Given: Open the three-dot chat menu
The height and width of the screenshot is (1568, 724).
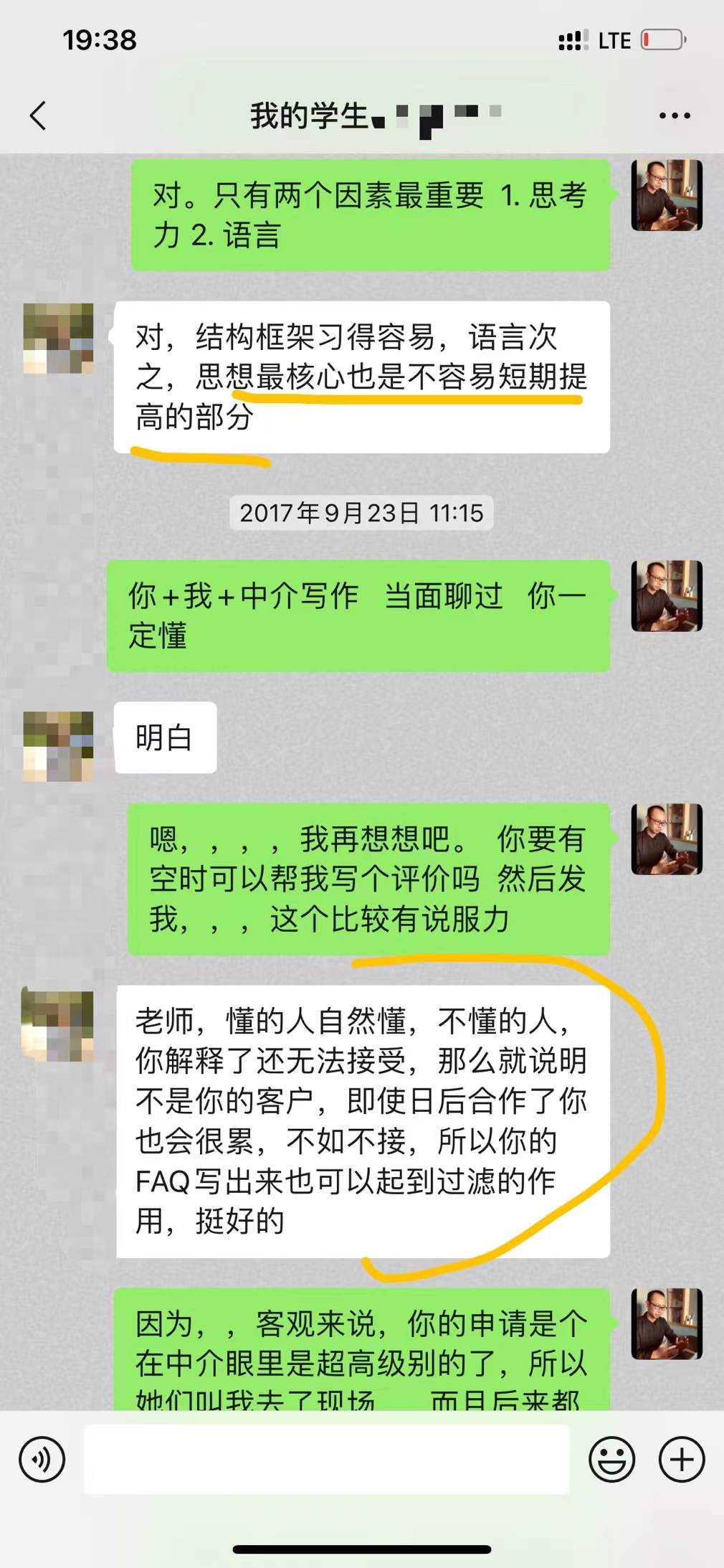Looking at the screenshot, I should pyautogui.click(x=674, y=115).
